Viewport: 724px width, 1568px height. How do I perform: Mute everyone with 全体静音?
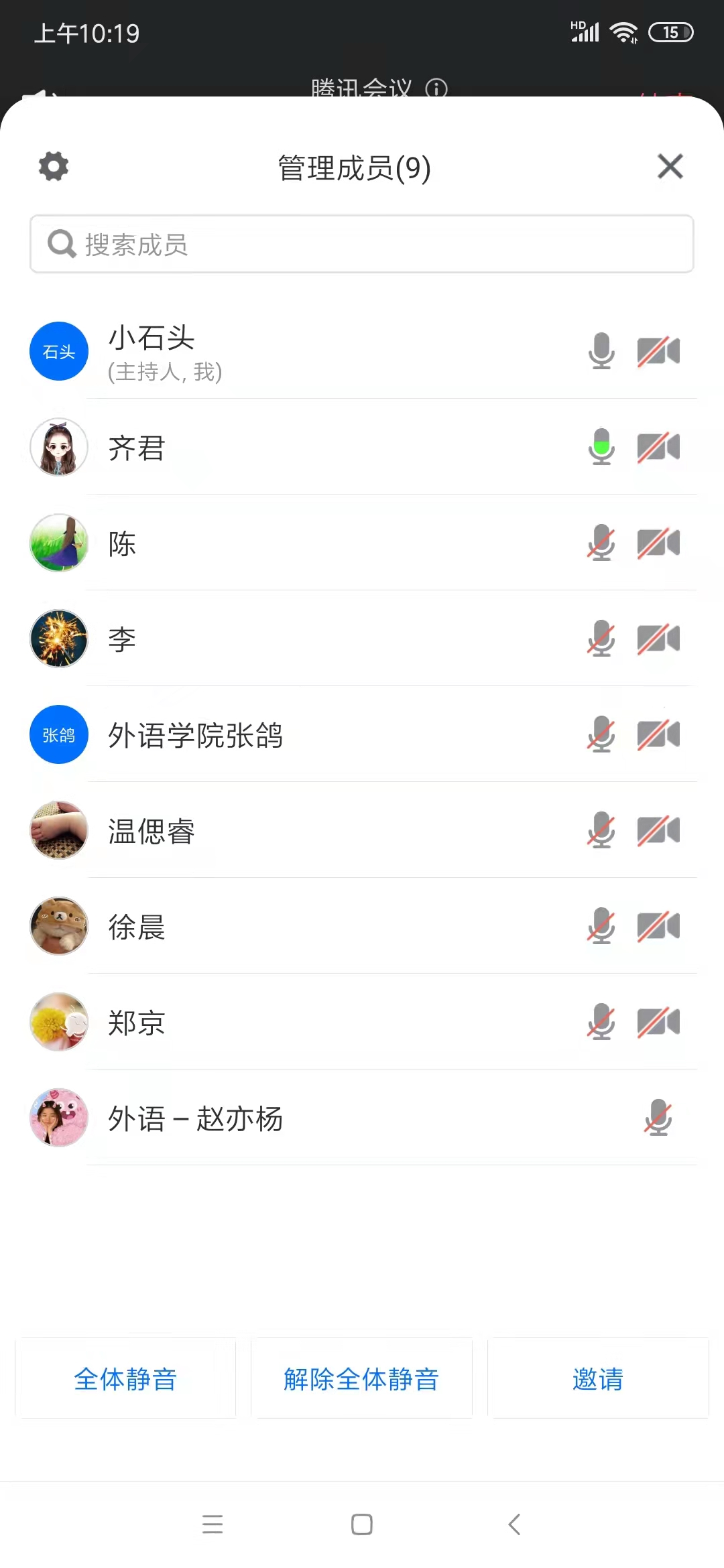tap(125, 1379)
